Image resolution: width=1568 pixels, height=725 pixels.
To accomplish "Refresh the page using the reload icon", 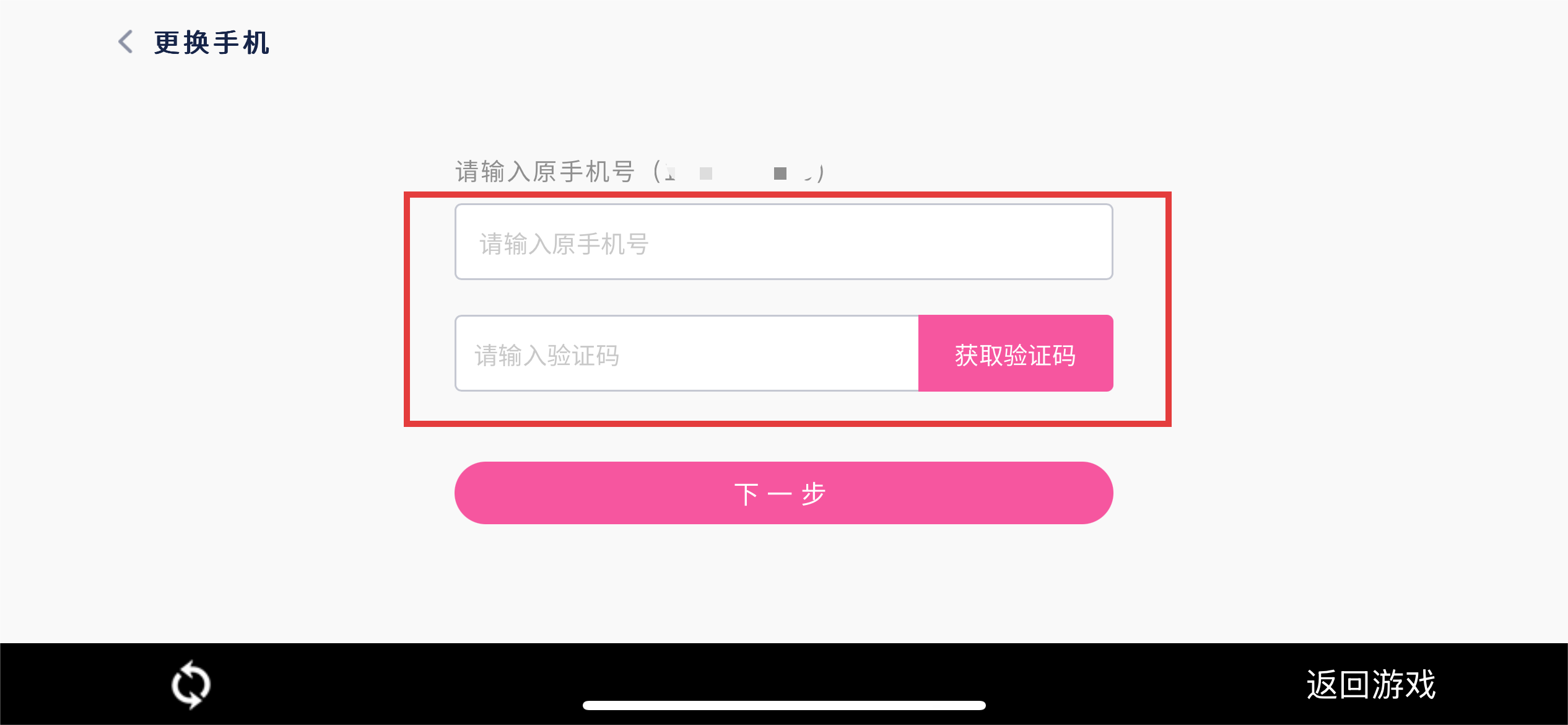I will [x=191, y=685].
